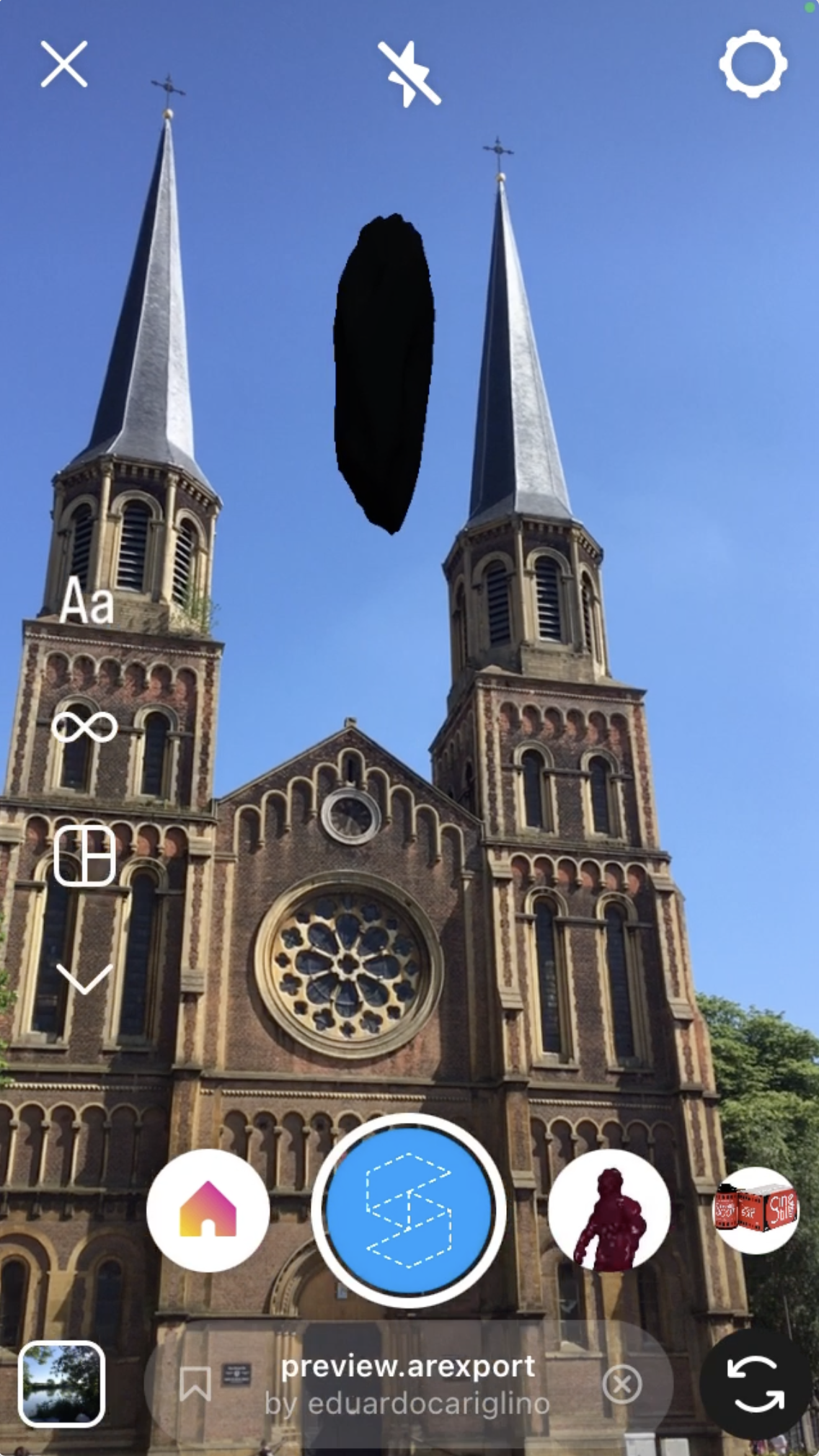This screenshot has width=819, height=1456.
Task: Save the preview.arexport effect bookmark
Action: [195, 1383]
